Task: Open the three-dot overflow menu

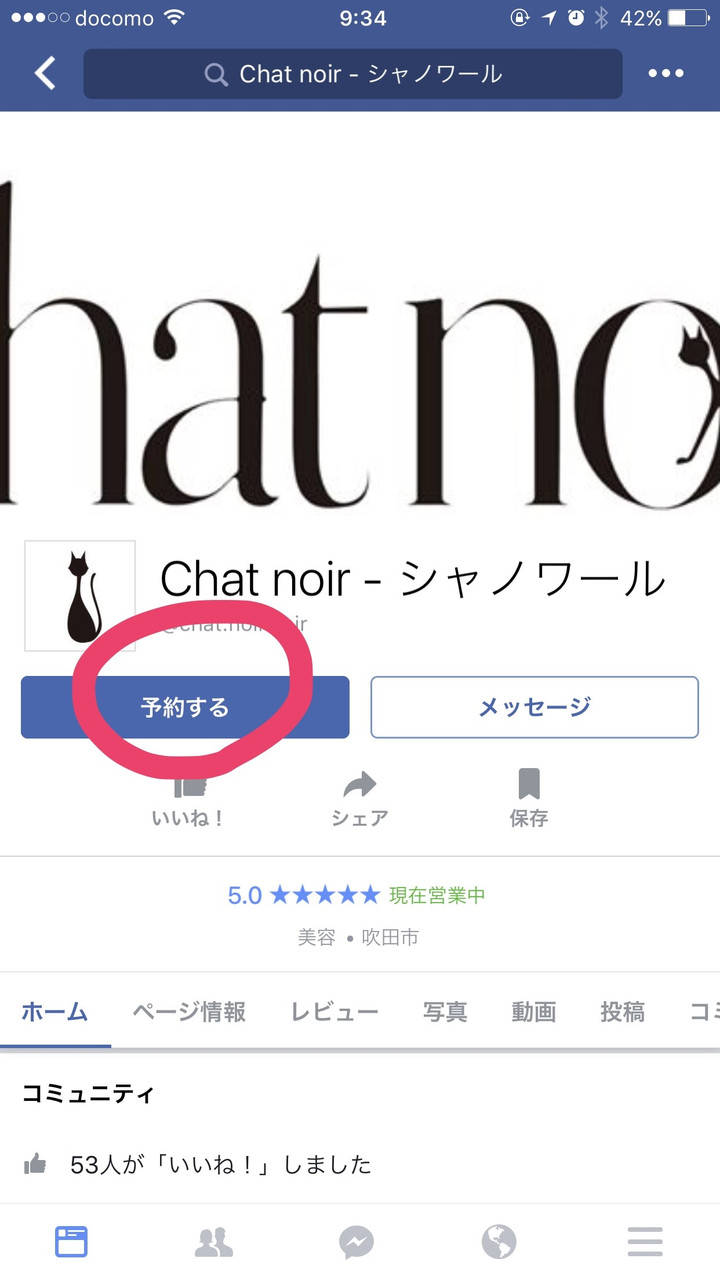Action: (666, 74)
